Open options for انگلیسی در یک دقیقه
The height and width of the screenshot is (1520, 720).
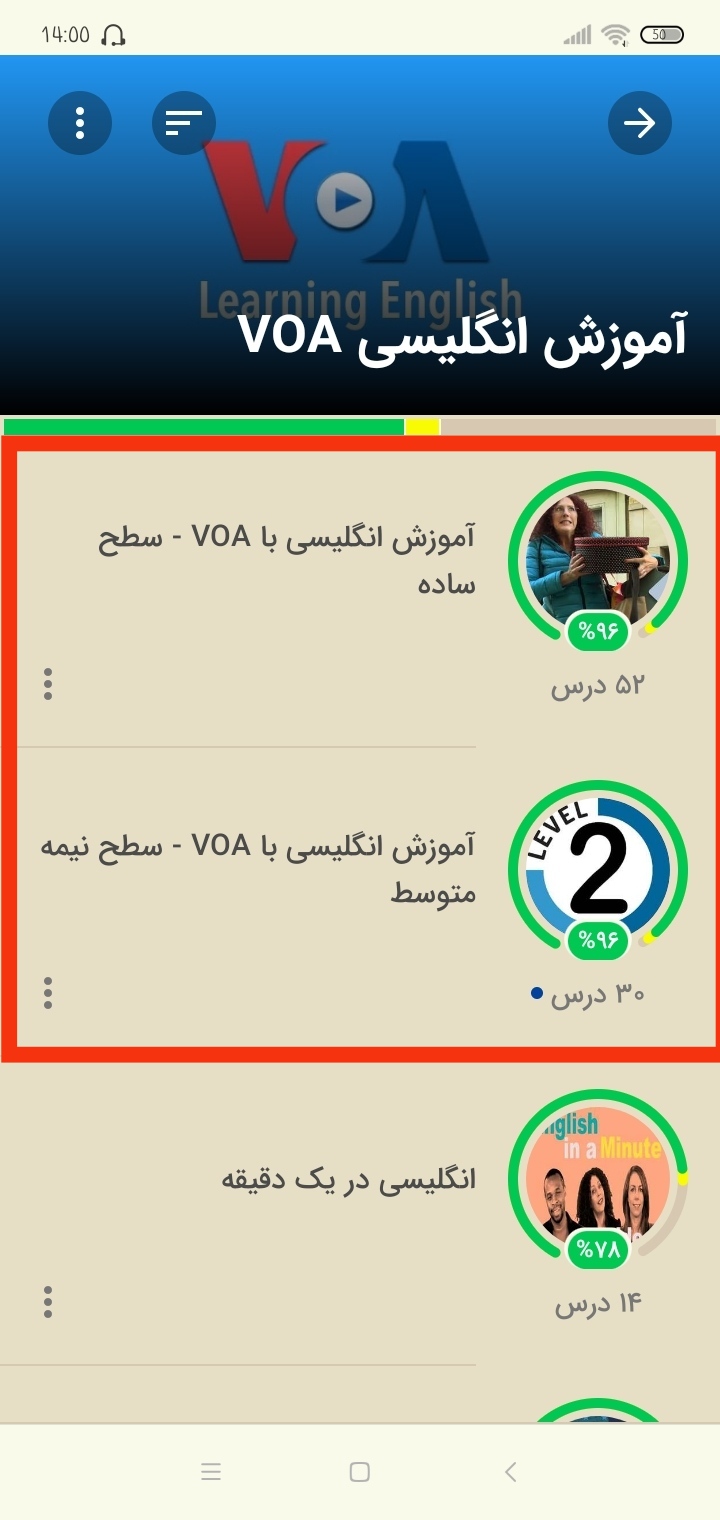48,1302
